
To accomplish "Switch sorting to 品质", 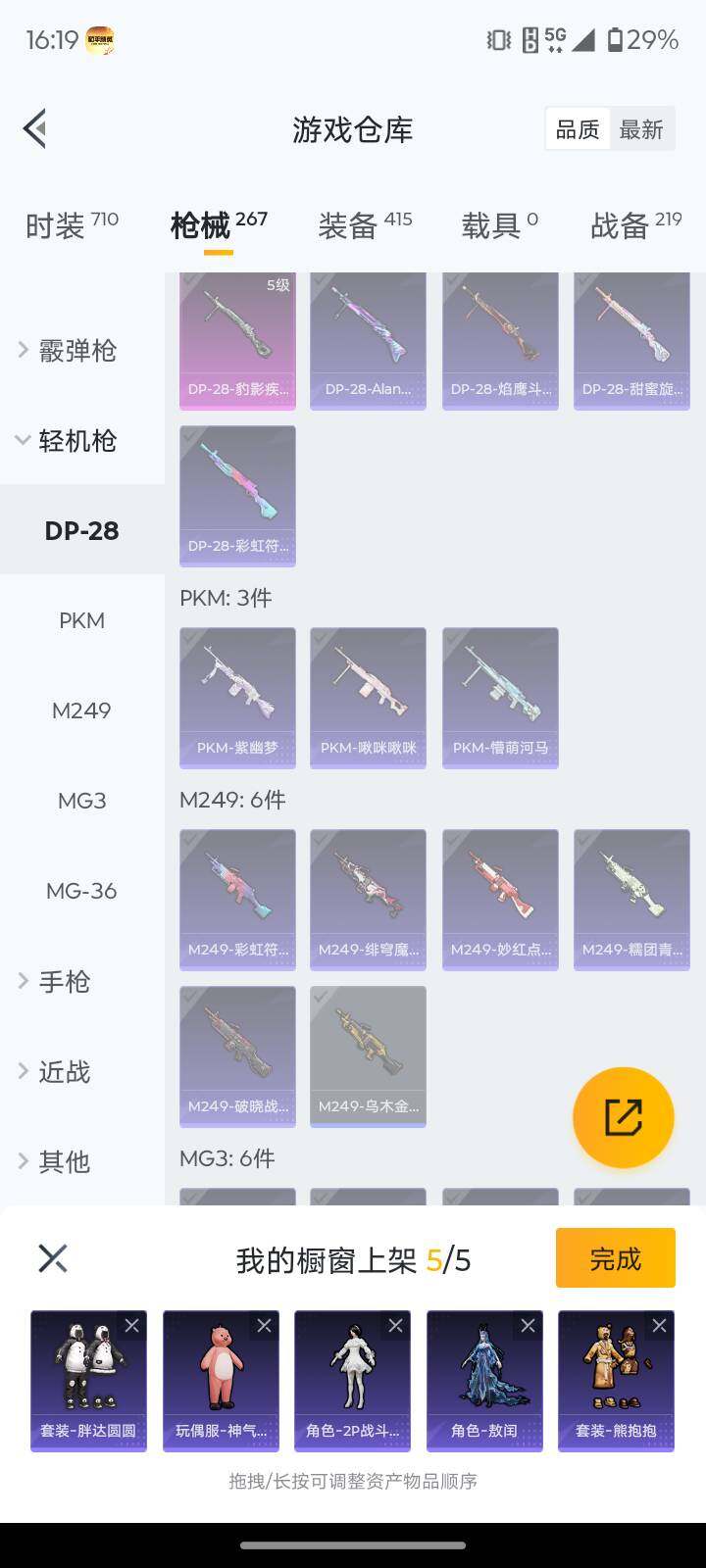I will pyautogui.click(x=578, y=128).
